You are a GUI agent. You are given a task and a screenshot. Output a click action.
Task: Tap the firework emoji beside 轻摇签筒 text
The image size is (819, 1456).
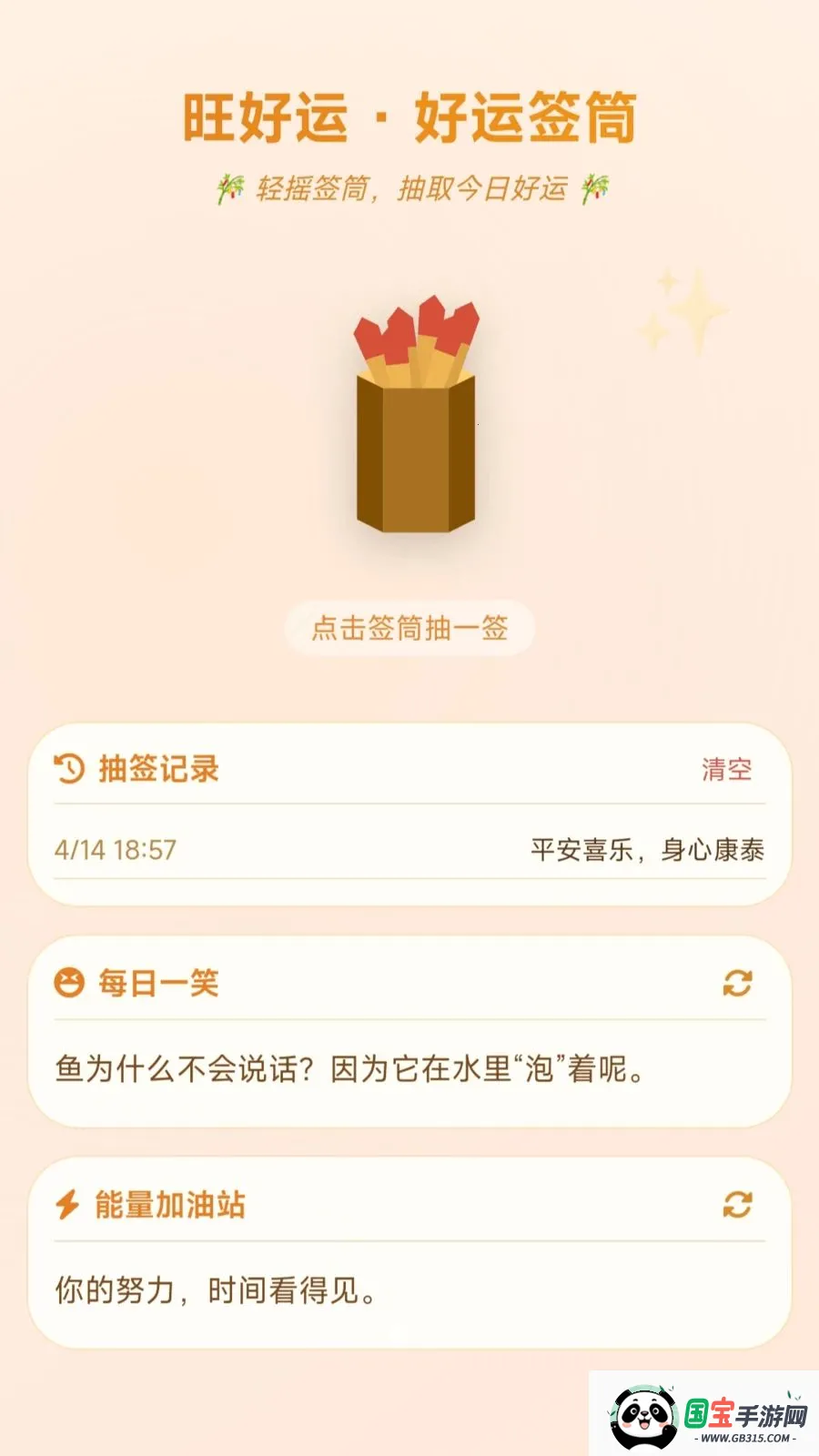tap(232, 189)
